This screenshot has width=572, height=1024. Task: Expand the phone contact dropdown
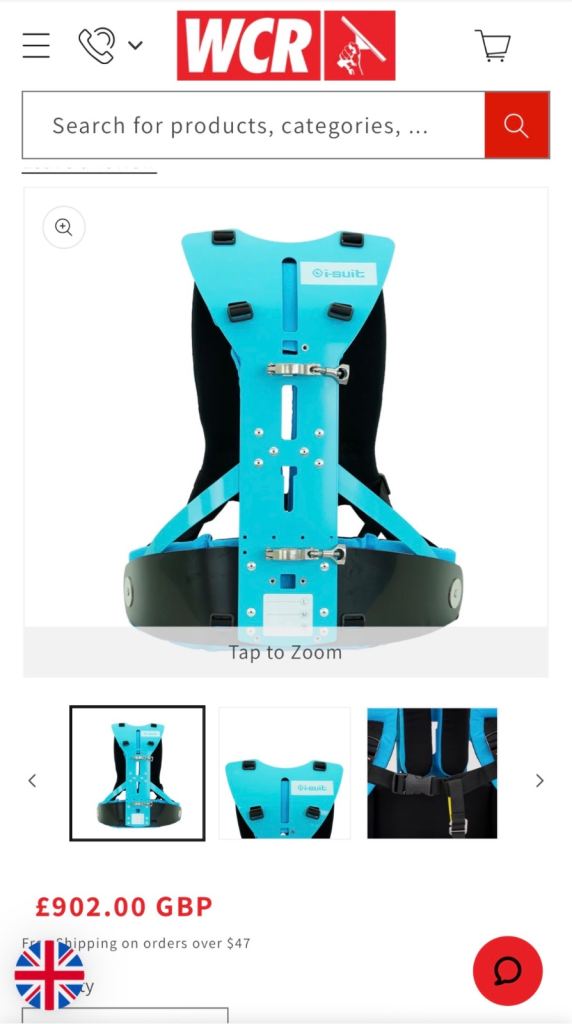tap(110, 45)
